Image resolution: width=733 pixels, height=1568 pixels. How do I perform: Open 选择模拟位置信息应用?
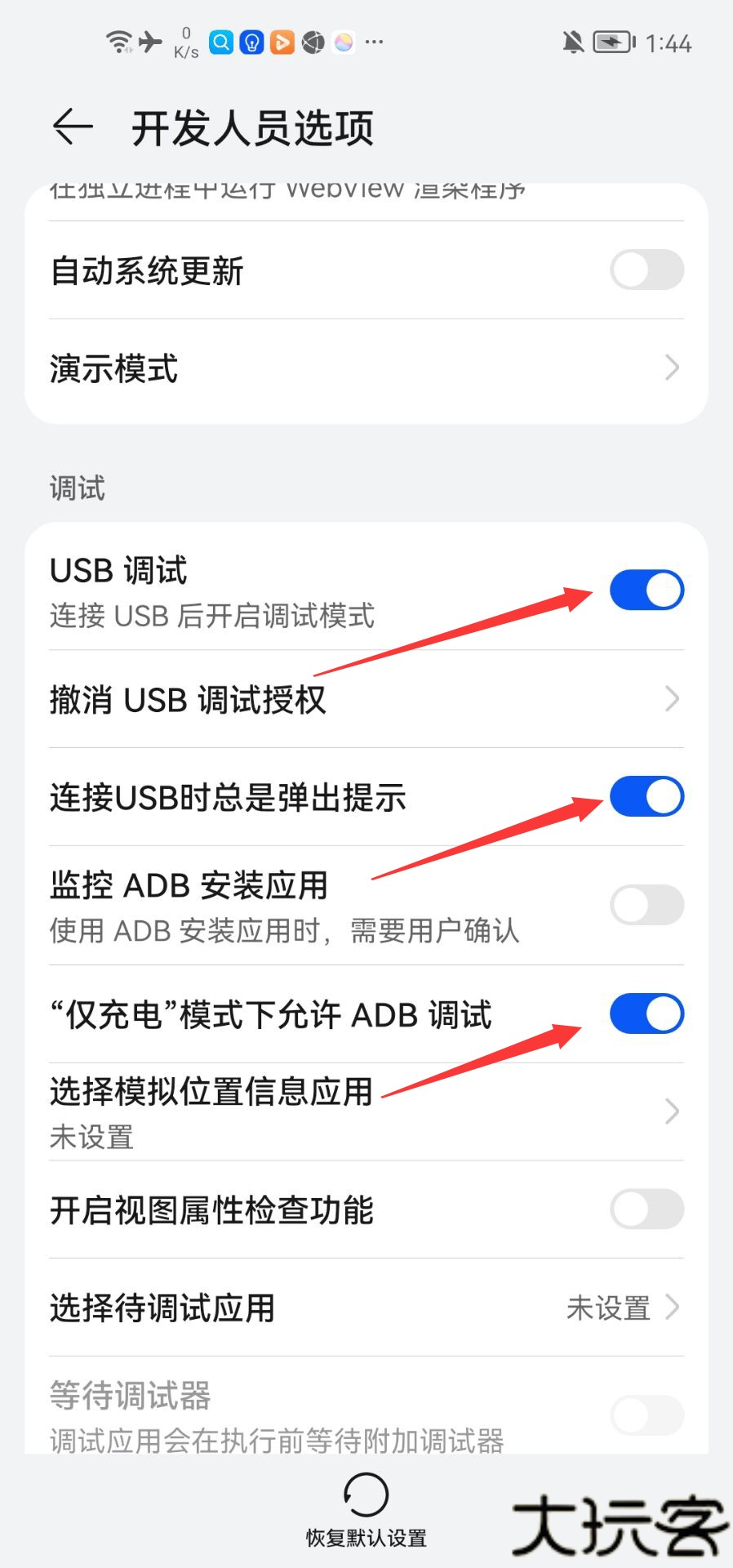(x=366, y=1111)
